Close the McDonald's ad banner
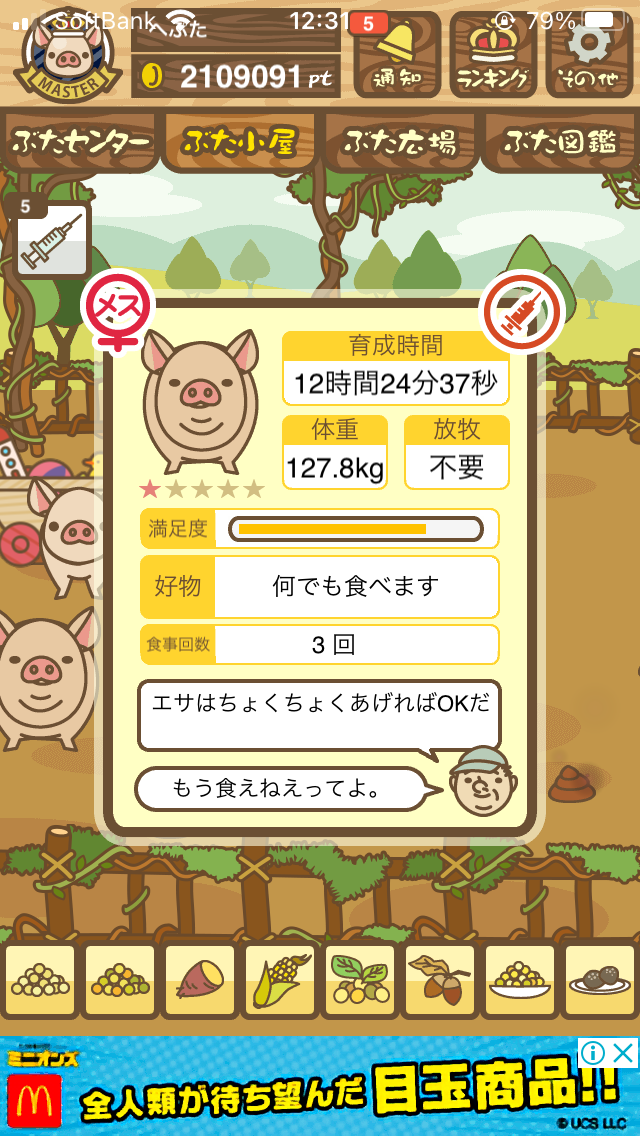 point(622,1053)
